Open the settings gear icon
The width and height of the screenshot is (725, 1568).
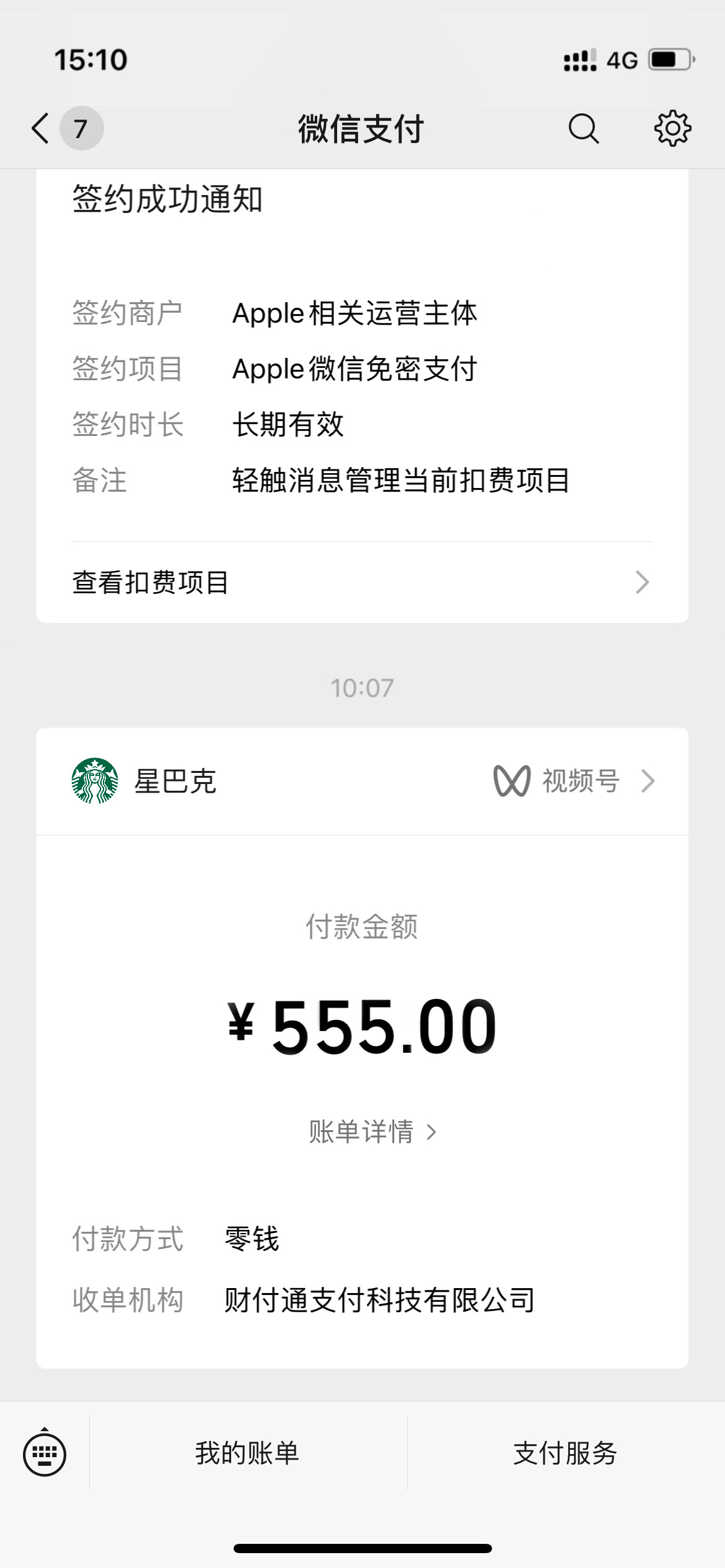(672, 129)
